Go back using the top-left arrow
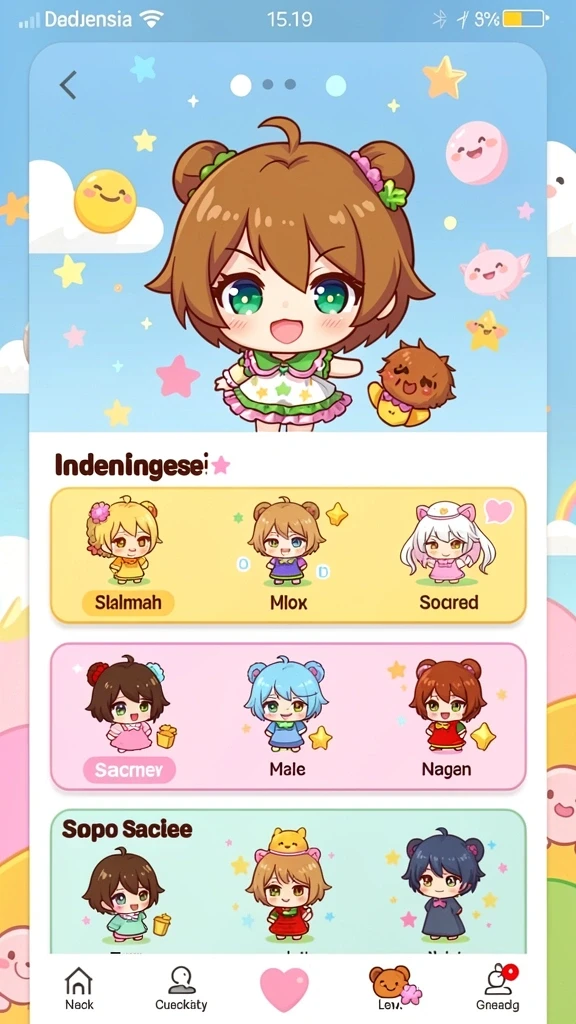 pos(68,85)
